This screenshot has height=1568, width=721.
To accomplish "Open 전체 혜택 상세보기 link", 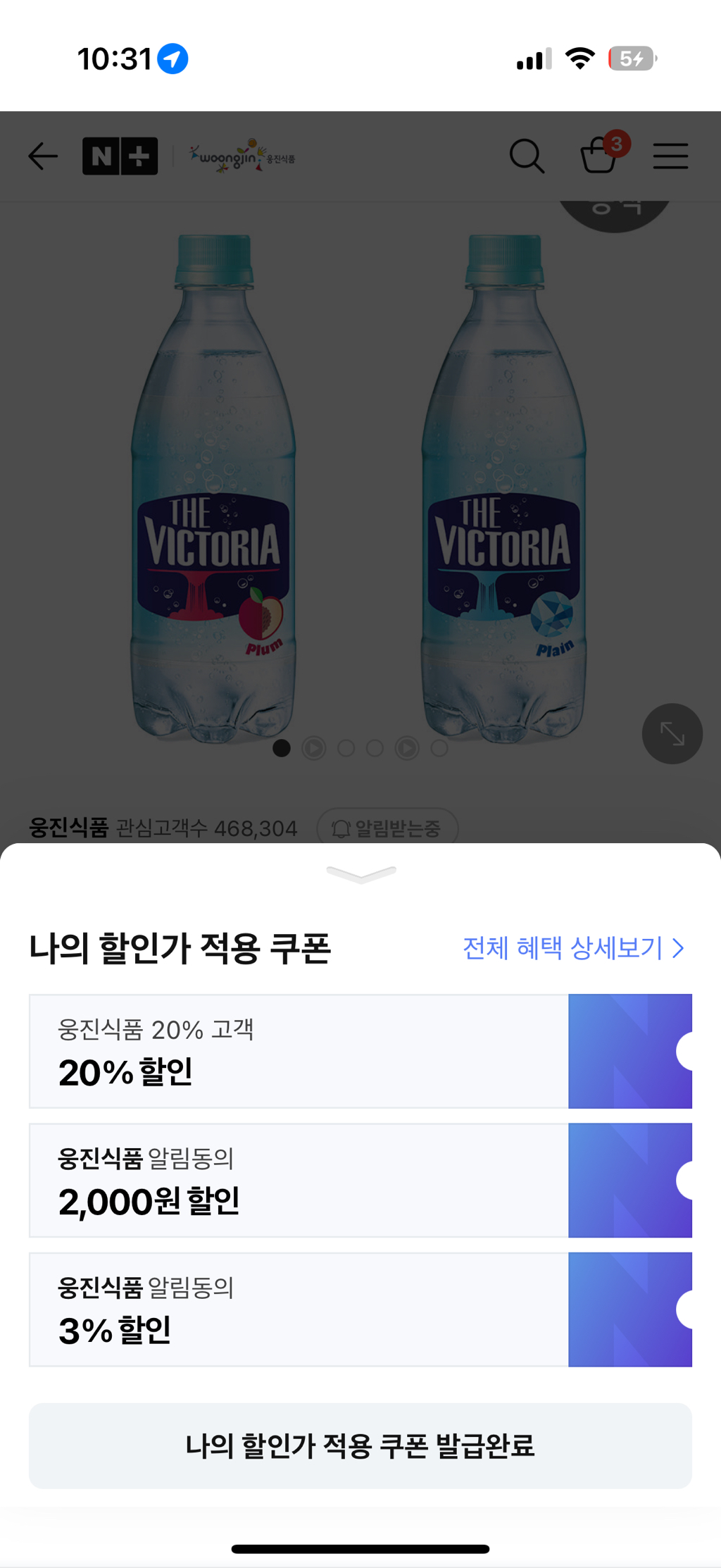I will click(x=572, y=948).
